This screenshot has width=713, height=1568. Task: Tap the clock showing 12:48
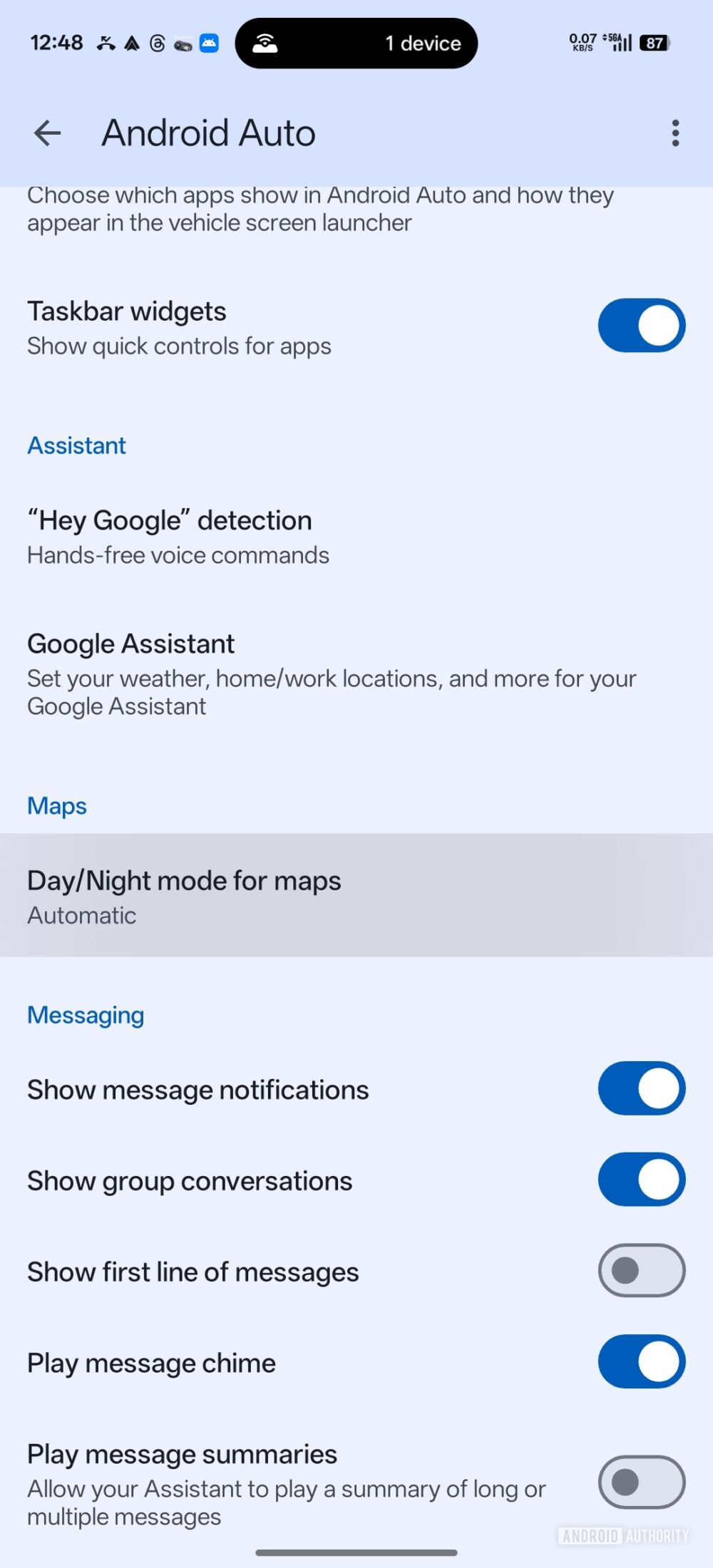(57, 43)
